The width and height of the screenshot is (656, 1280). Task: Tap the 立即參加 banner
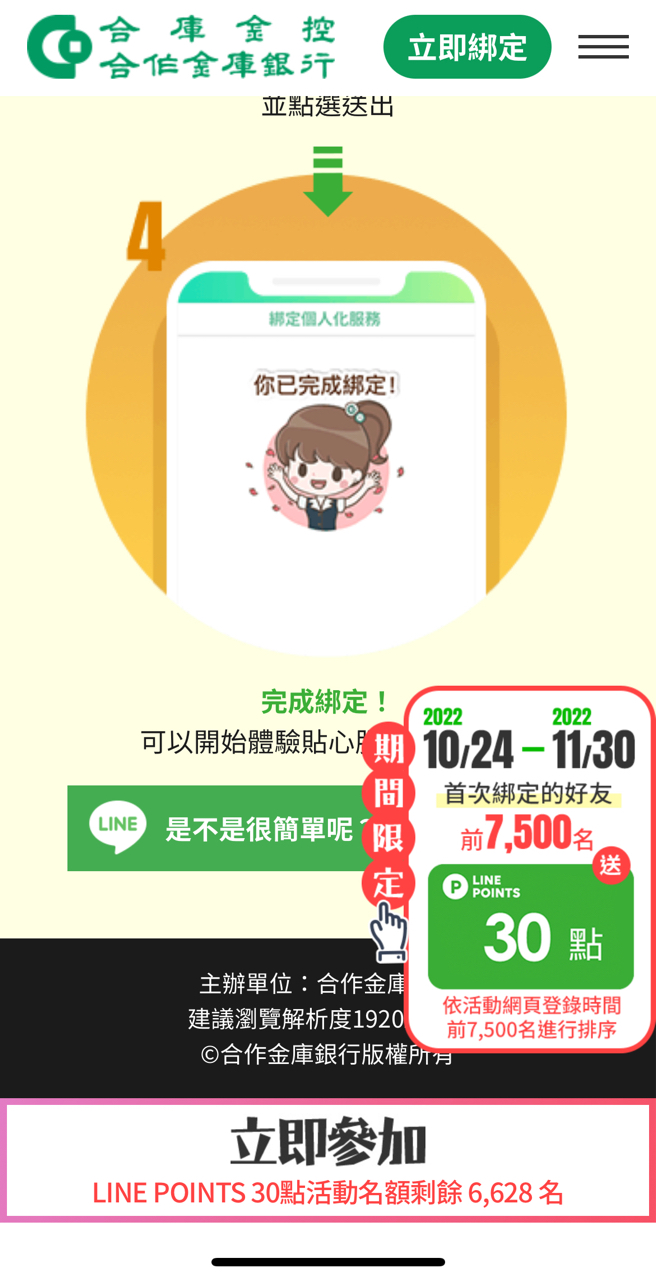[x=328, y=1160]
